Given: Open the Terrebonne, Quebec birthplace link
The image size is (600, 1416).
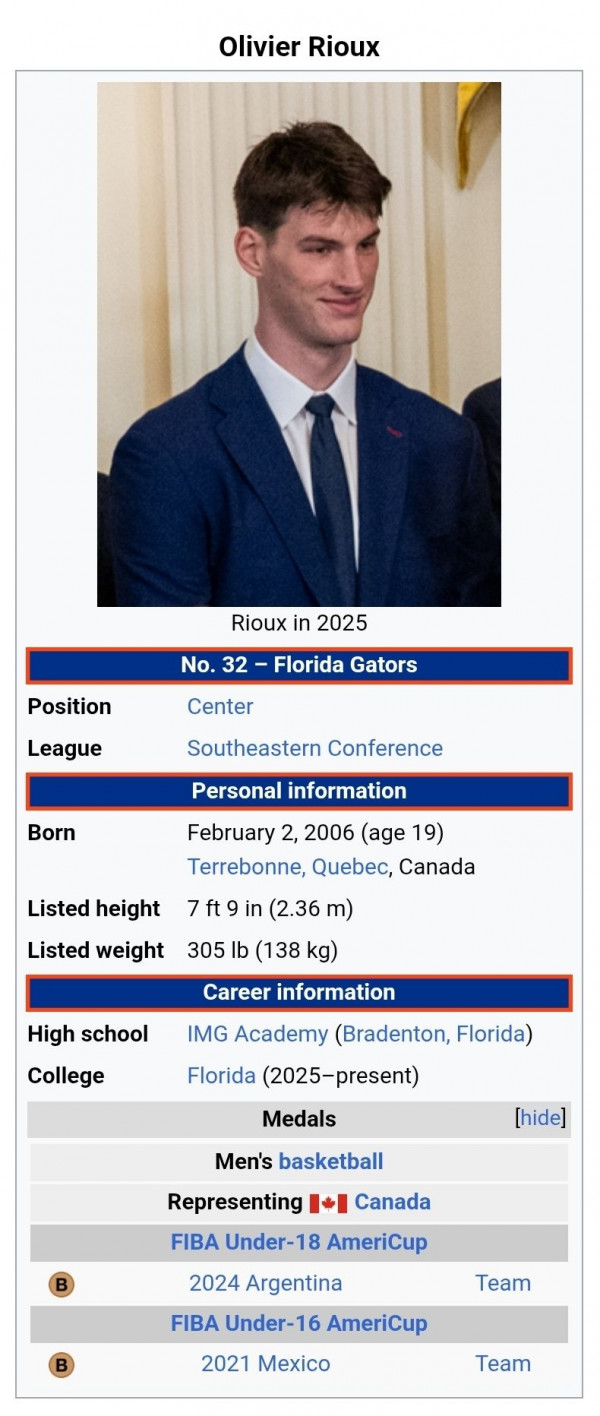Looking at the screenshot, I should click(287, 866).
